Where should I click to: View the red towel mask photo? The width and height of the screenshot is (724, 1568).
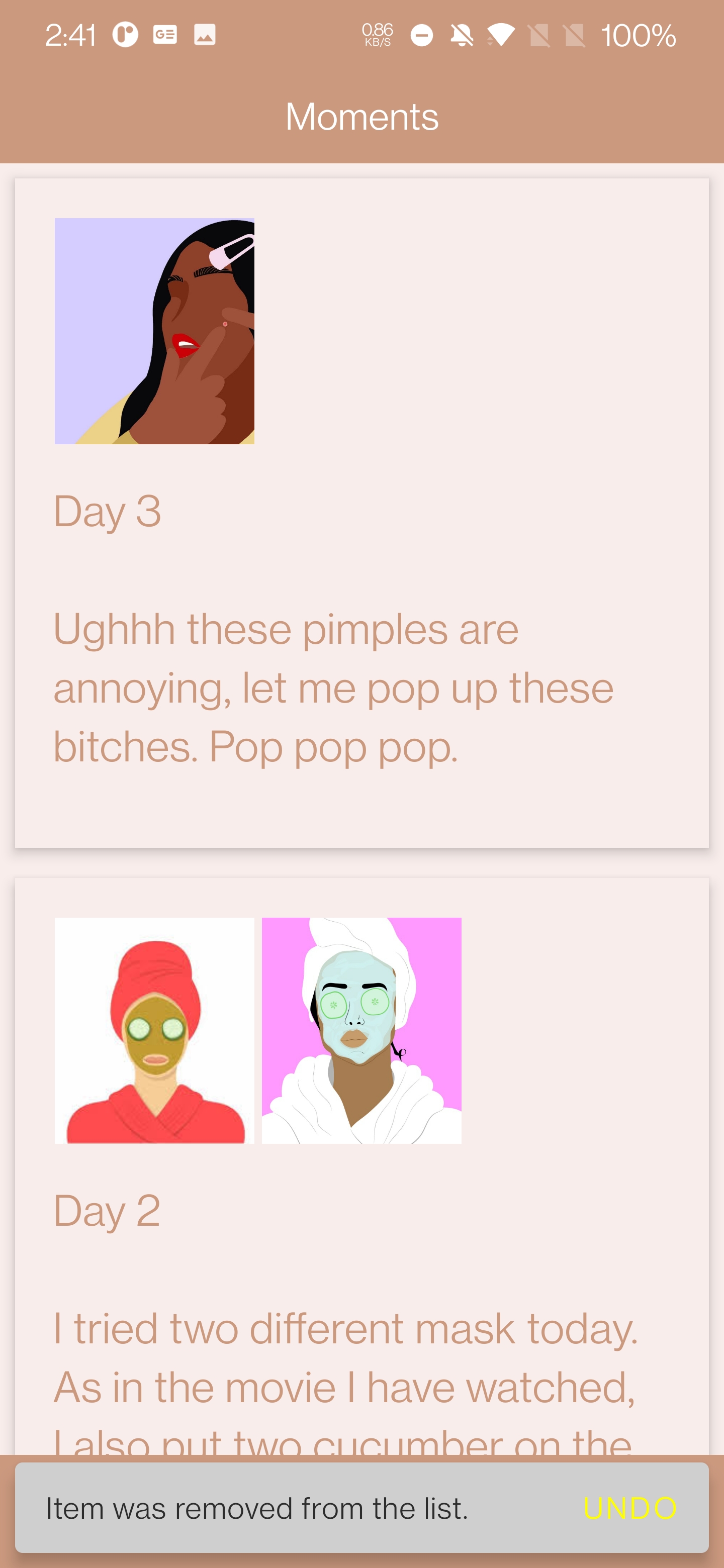coord(155,1030)
